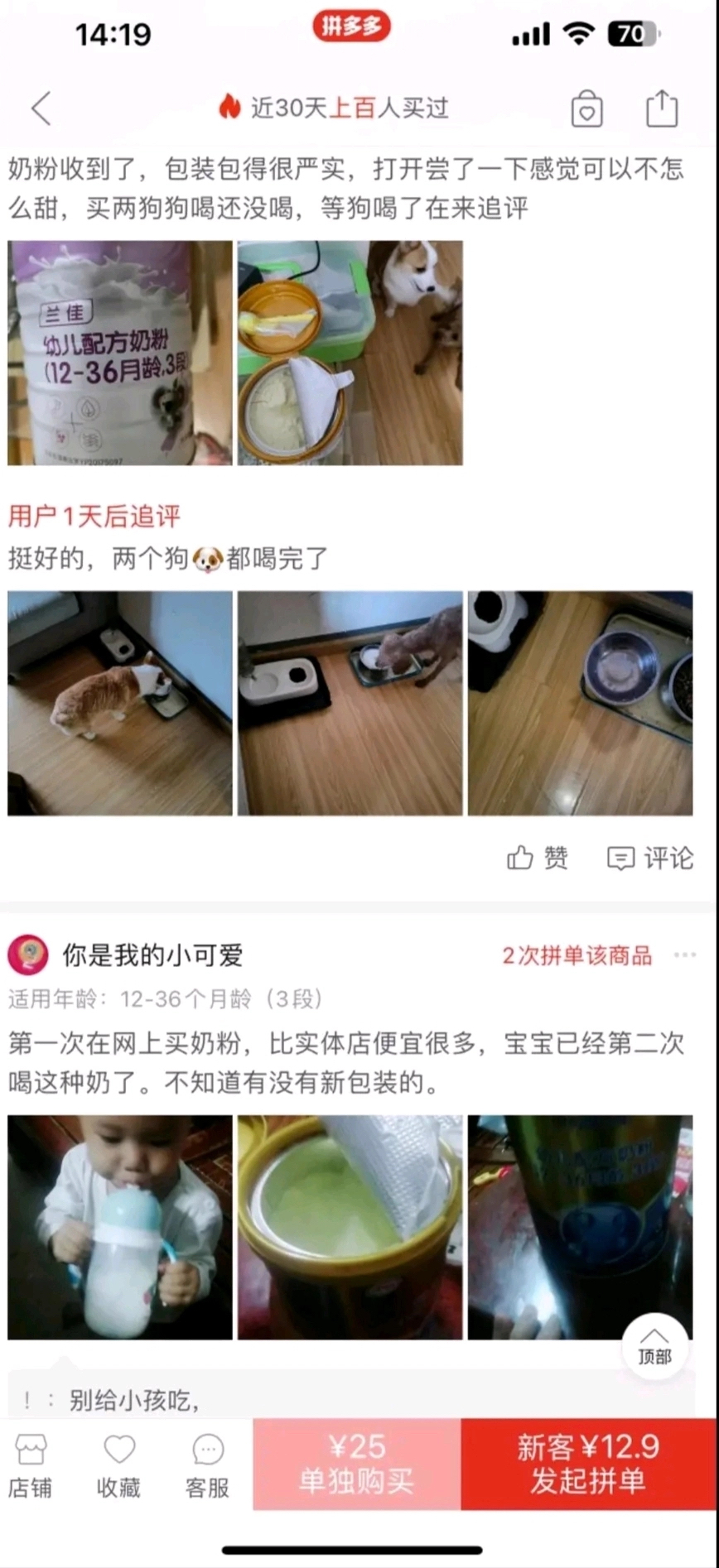Open the milk powder can review photo
719x1568 pixels.
120,353
